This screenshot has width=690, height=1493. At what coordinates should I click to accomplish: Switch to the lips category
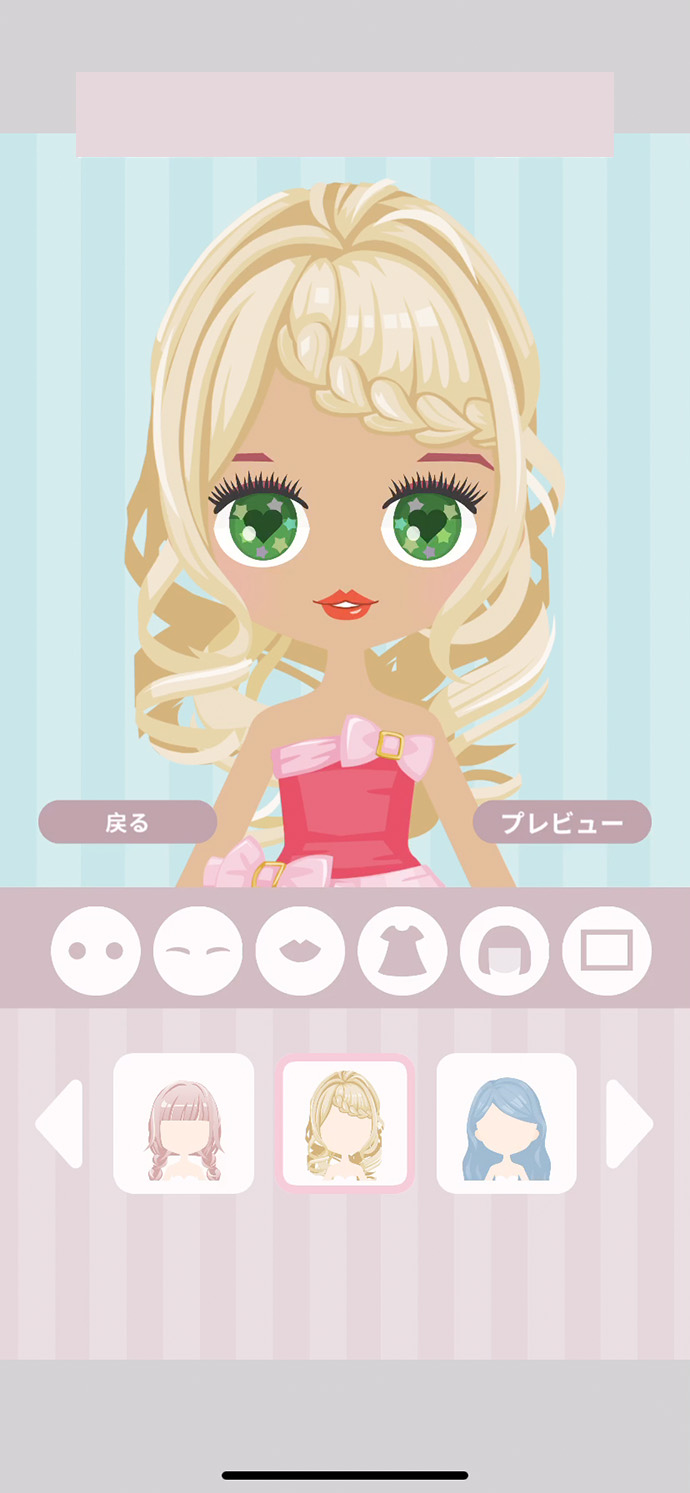click(300, 951)
